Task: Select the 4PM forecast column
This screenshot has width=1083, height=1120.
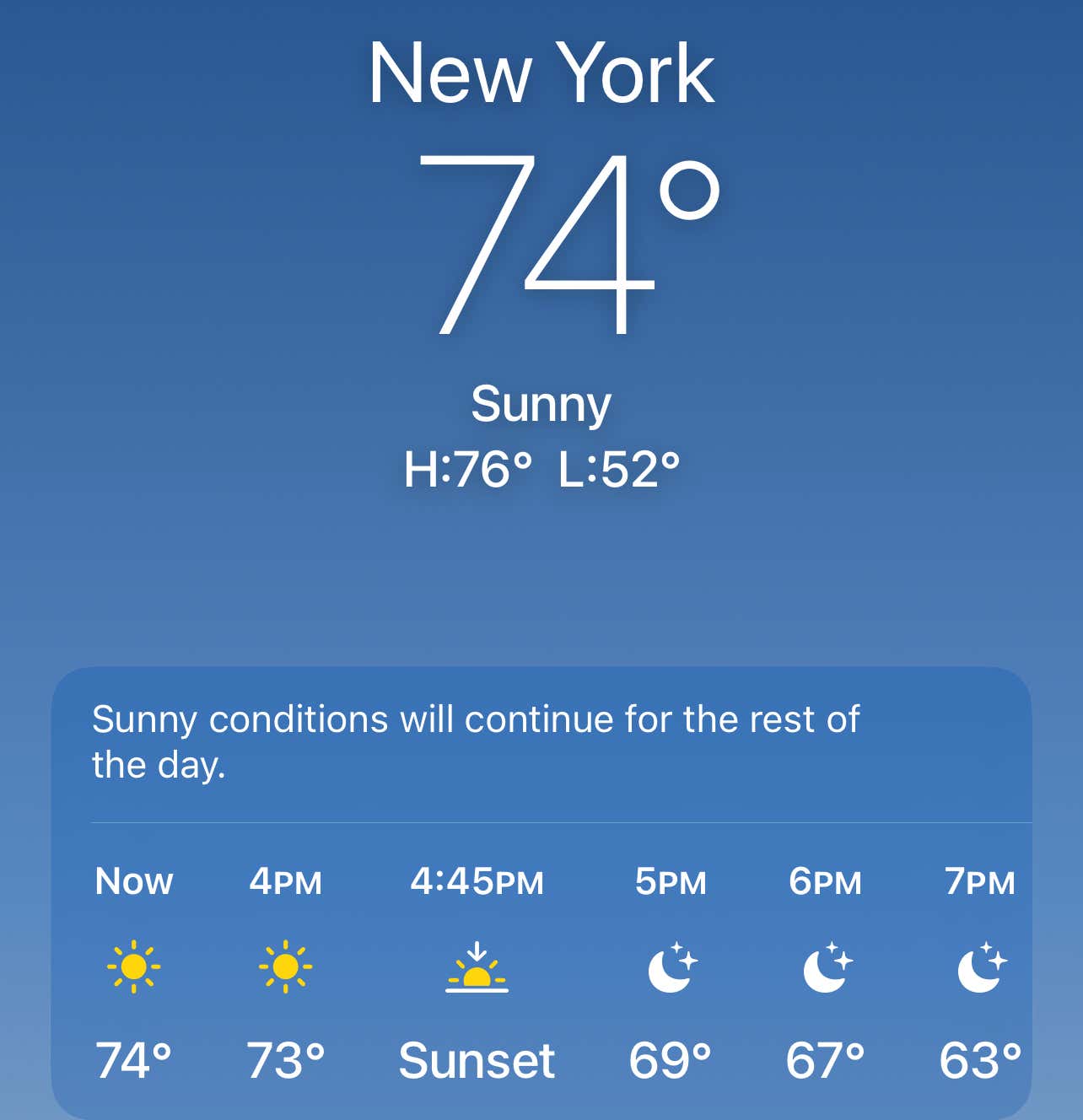Action: (x=284, y=970)
